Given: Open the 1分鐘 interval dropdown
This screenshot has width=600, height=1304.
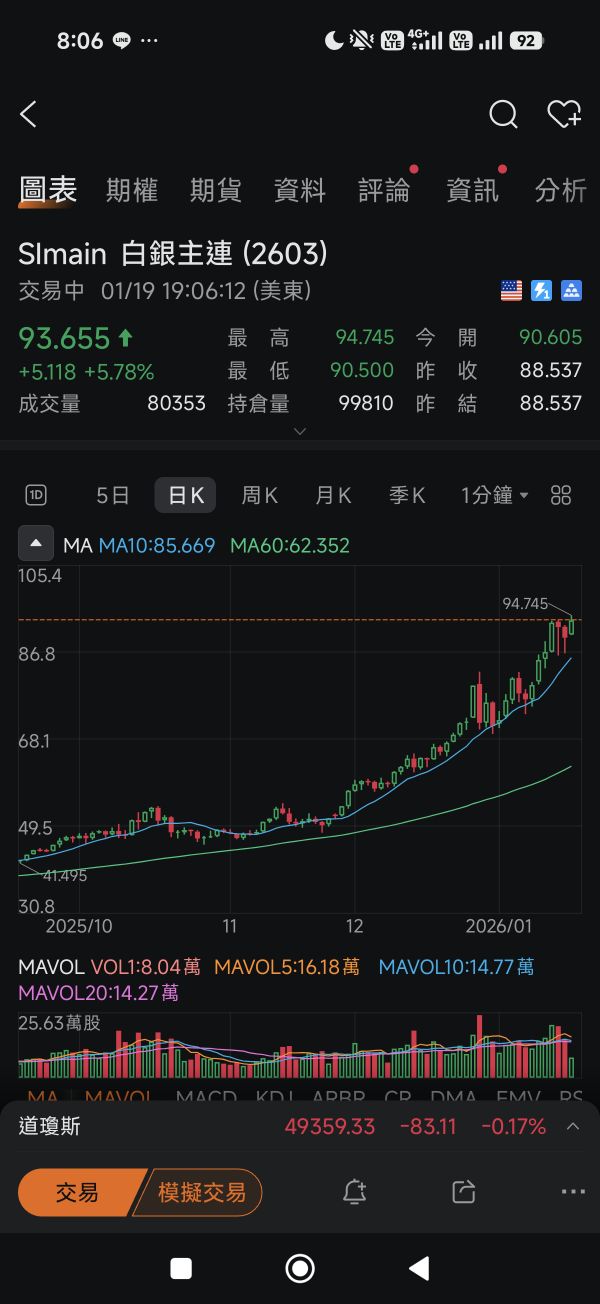Looking at the screenshot, I should [495, 495].
